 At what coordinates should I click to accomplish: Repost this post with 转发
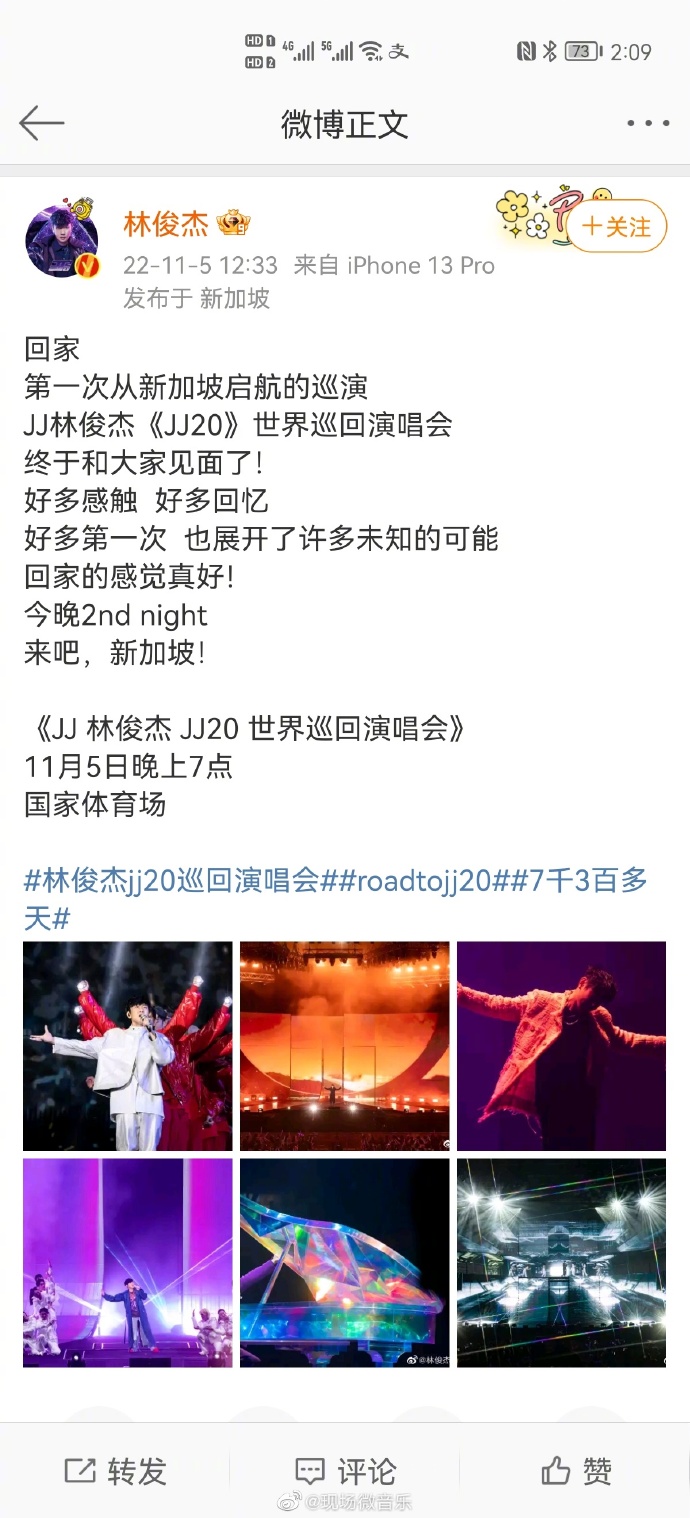pos(115,1471)
